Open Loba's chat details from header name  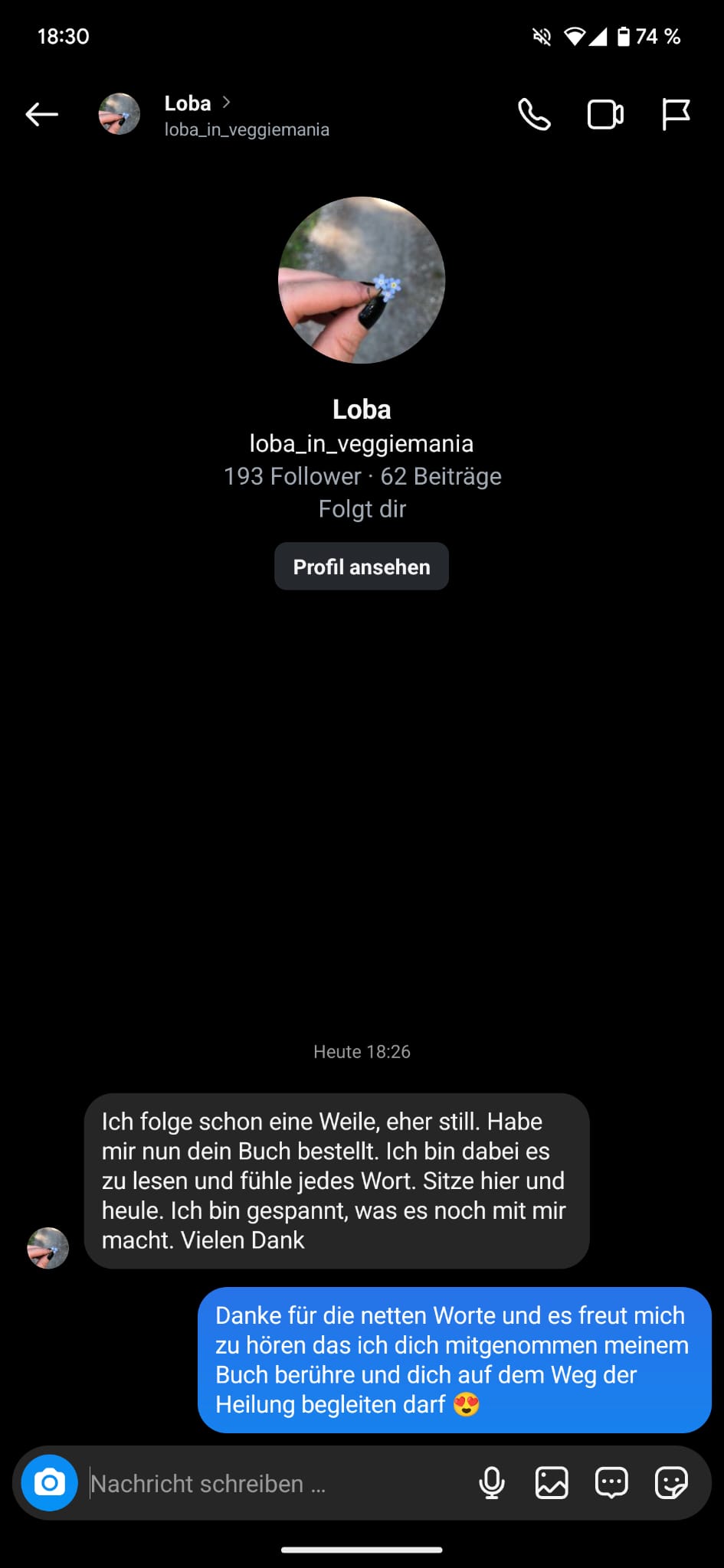[x=188, y=103]
